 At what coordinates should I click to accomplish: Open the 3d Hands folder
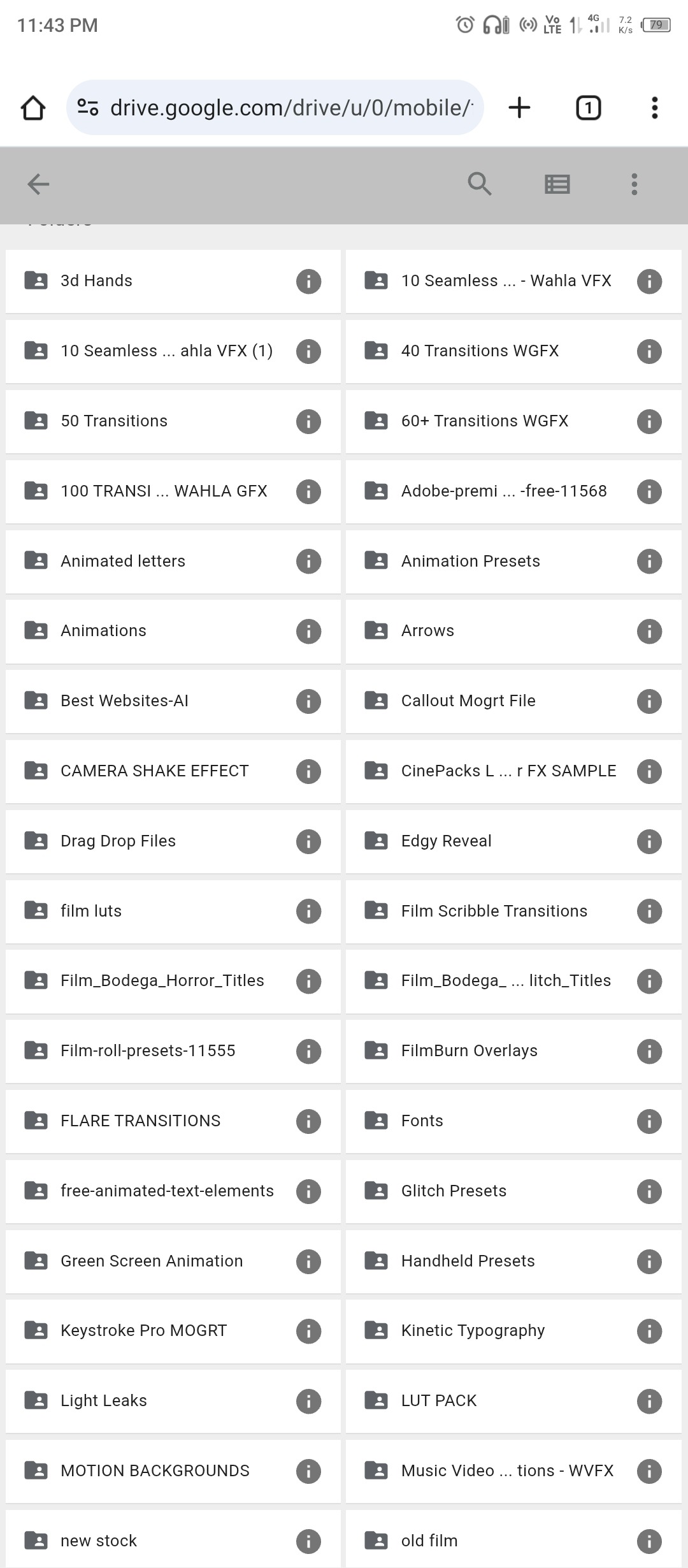click(x=173, y=281)
